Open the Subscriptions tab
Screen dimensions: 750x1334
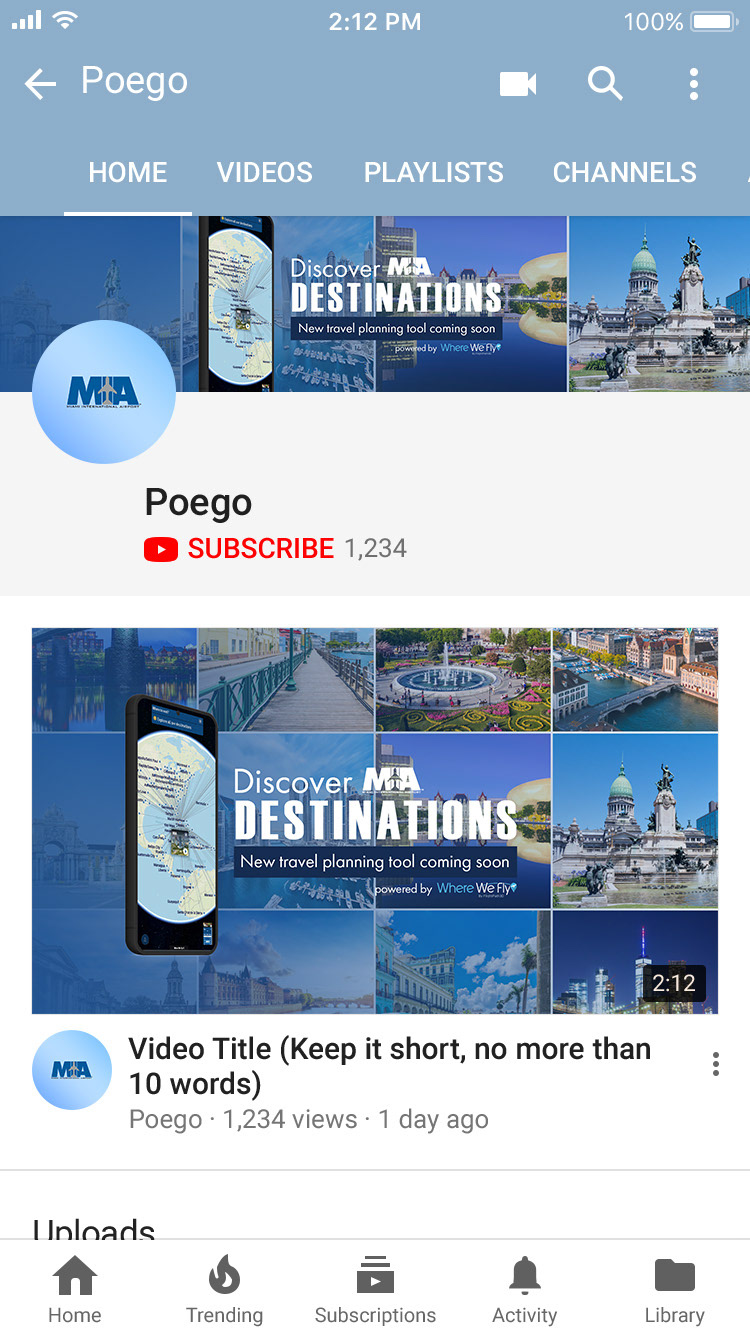(375, 1290)
